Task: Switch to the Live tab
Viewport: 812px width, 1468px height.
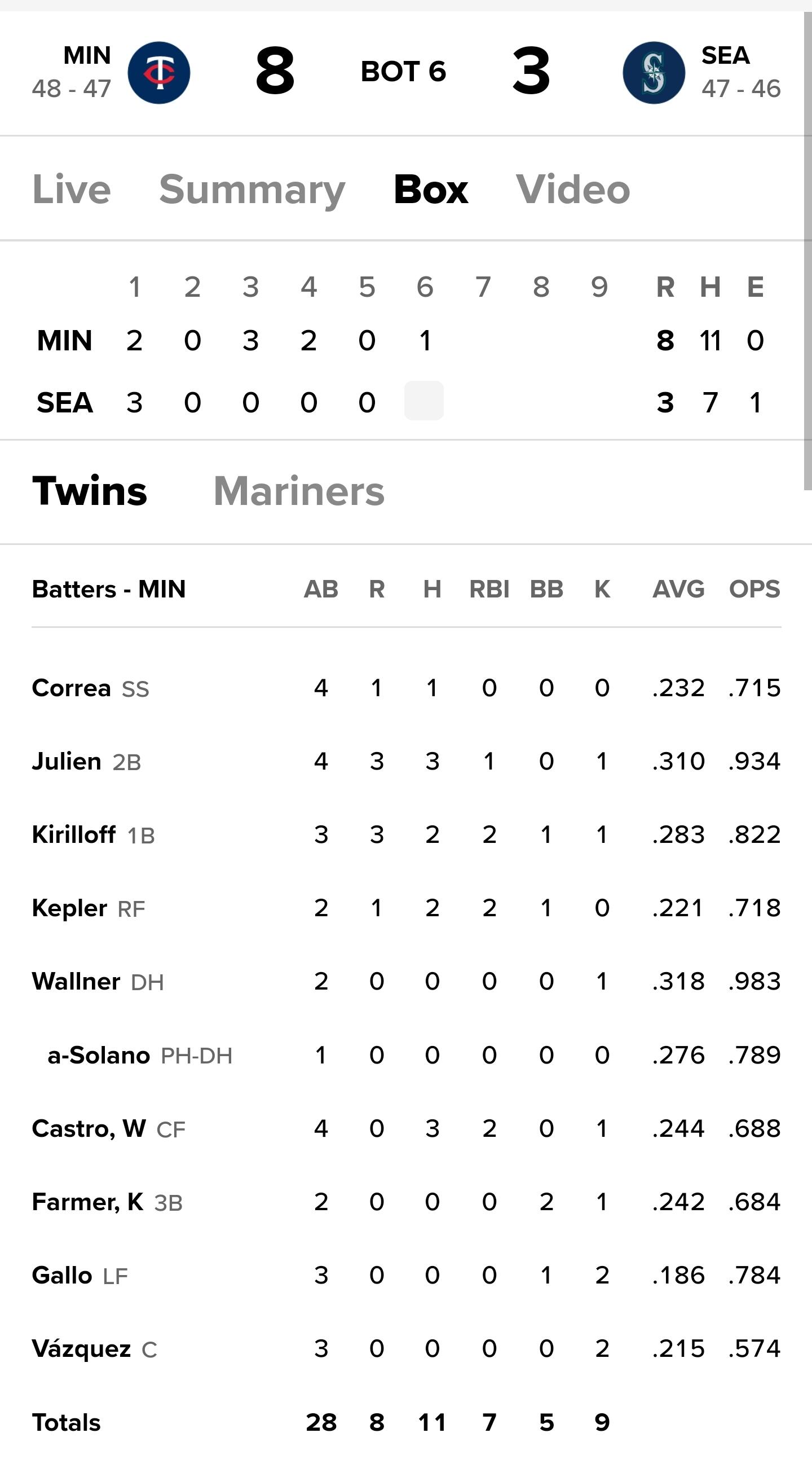Action: (72, 188)
